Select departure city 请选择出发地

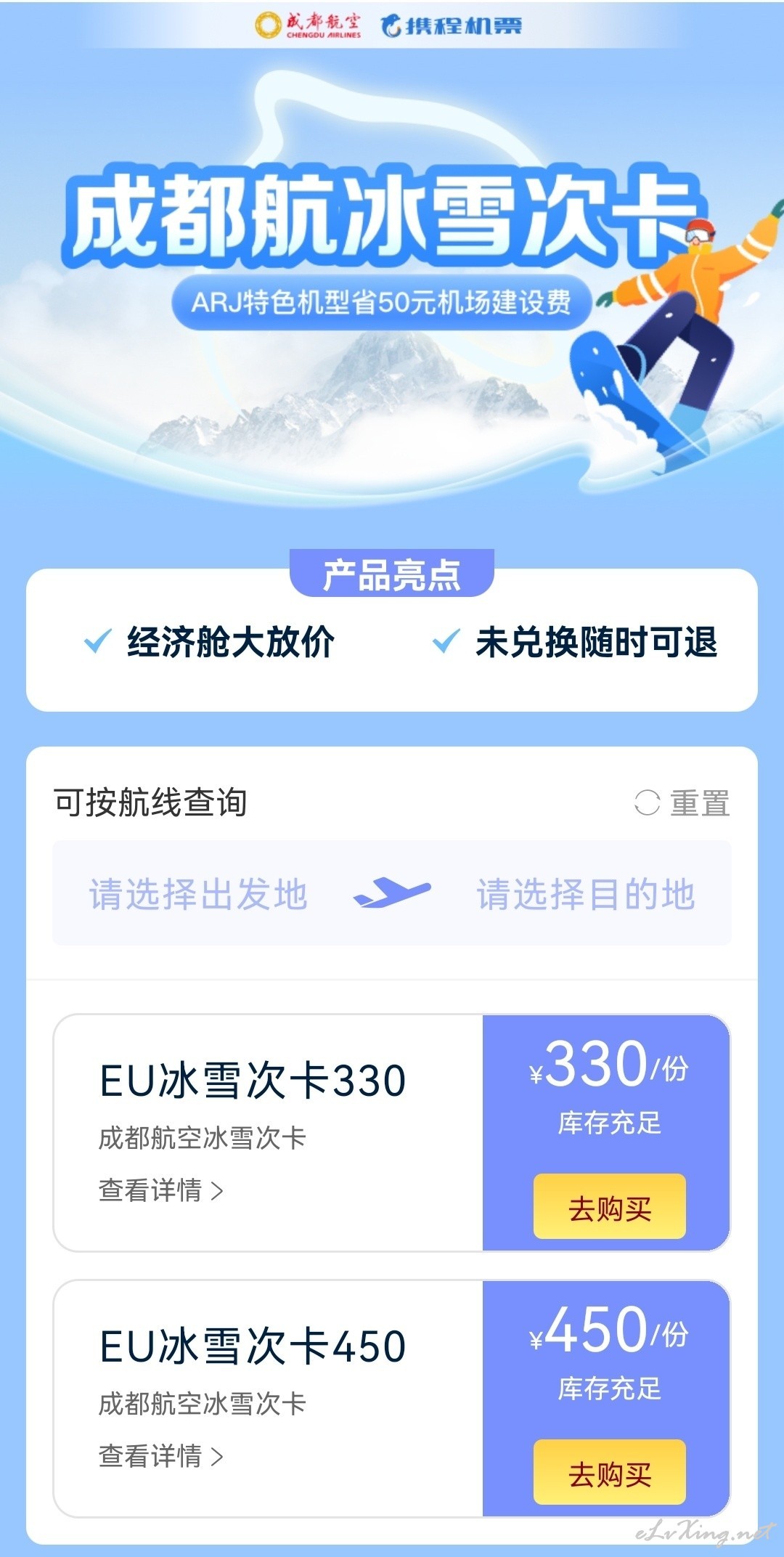199,894
